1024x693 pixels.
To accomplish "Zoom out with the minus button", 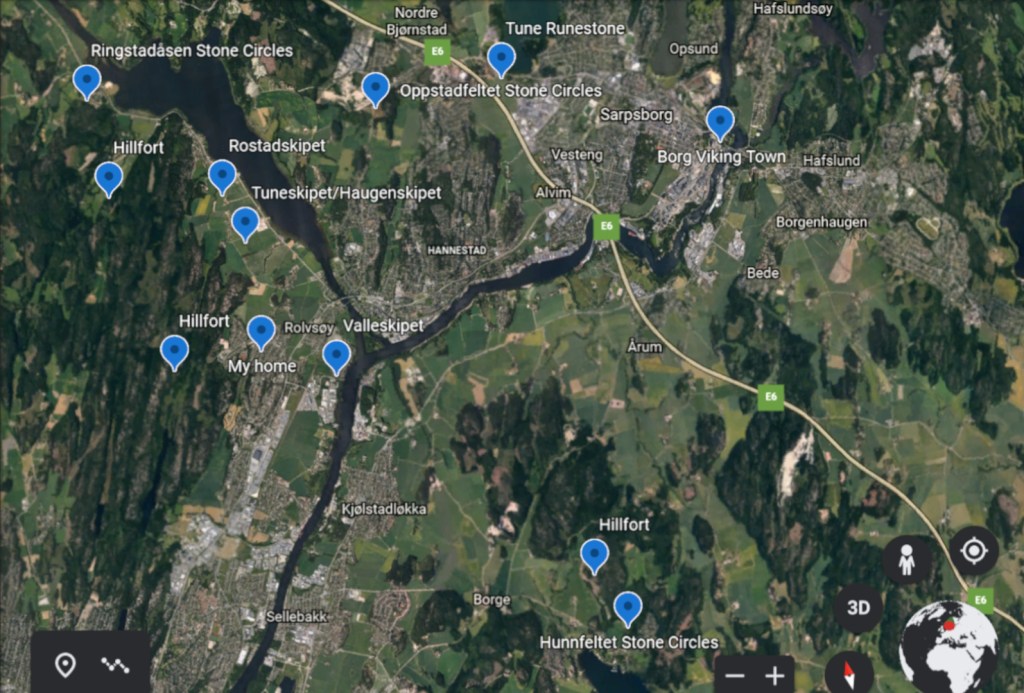I will coord(735,676).
